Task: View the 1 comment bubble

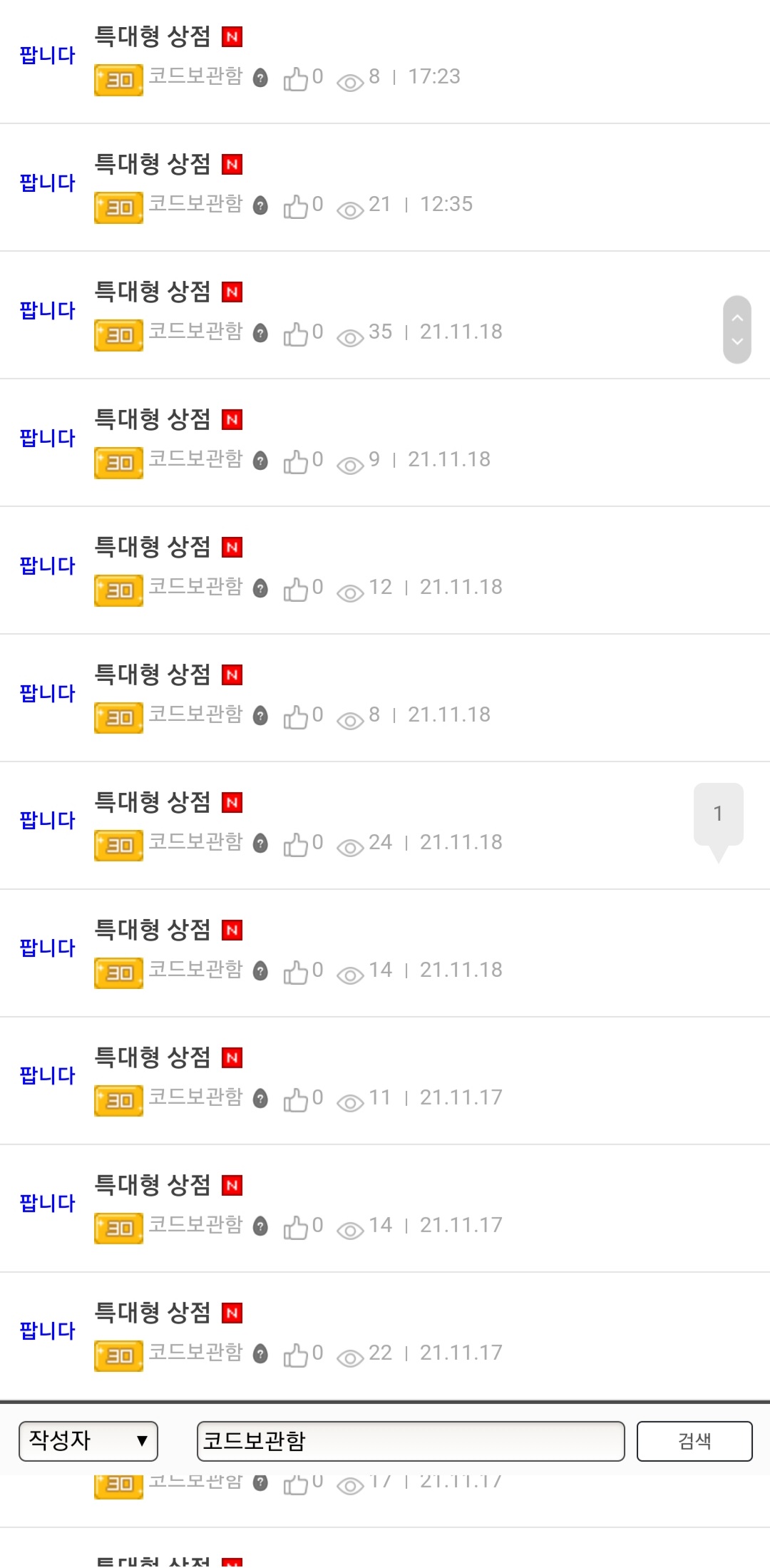Action: [718, 814]
